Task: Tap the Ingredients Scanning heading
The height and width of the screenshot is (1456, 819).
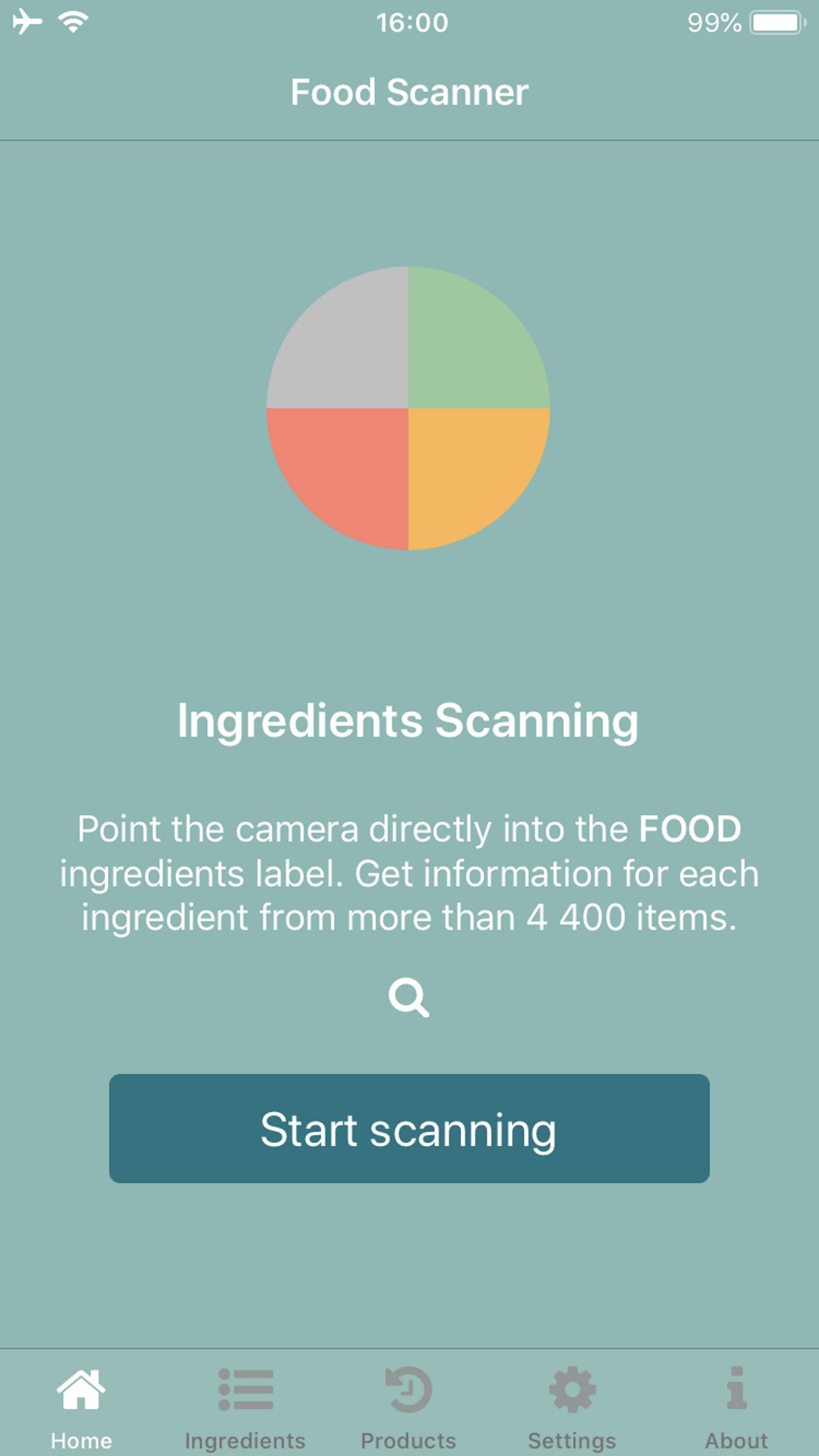Action: click(x=409, y=721)
